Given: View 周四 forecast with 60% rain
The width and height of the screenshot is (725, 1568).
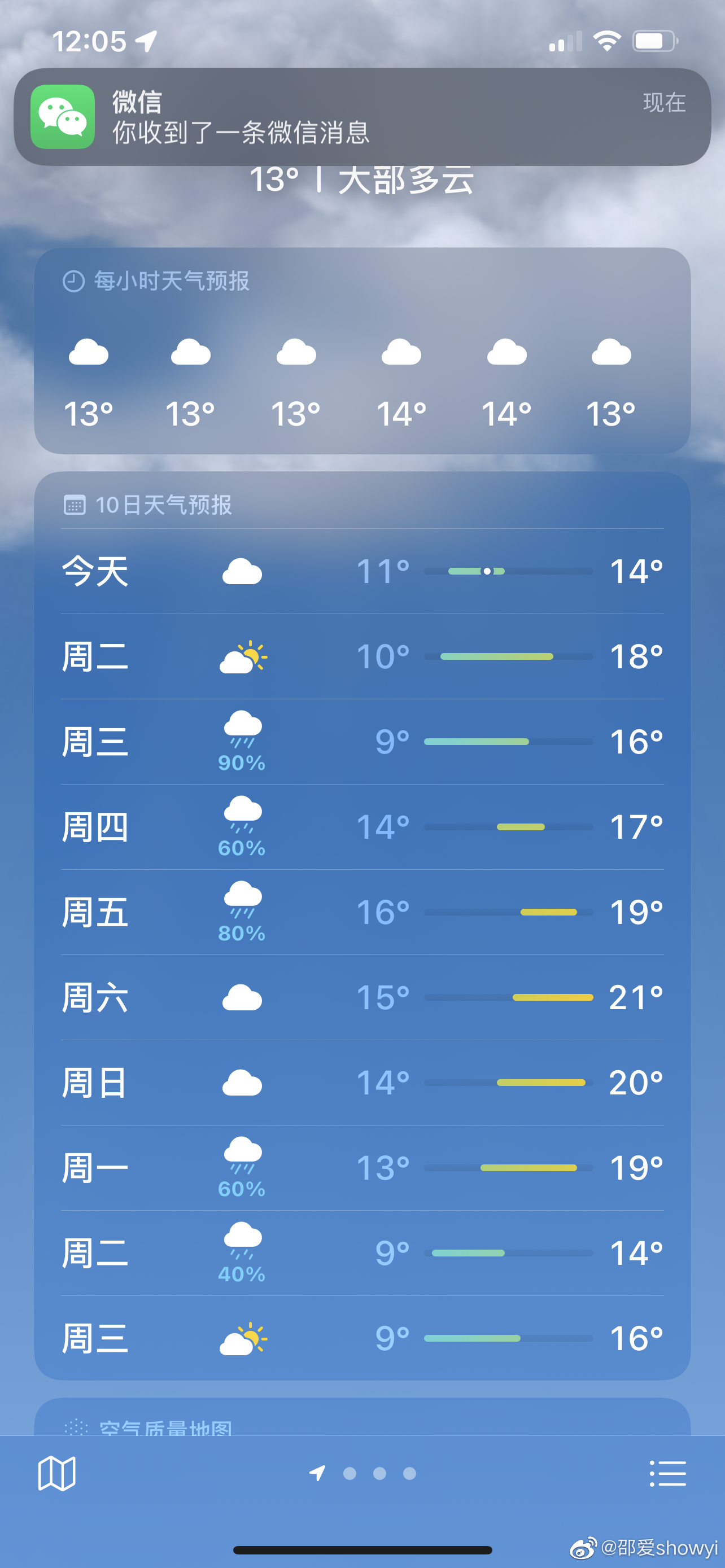Looking at the screenshot, I should click(x=362, y=827).
